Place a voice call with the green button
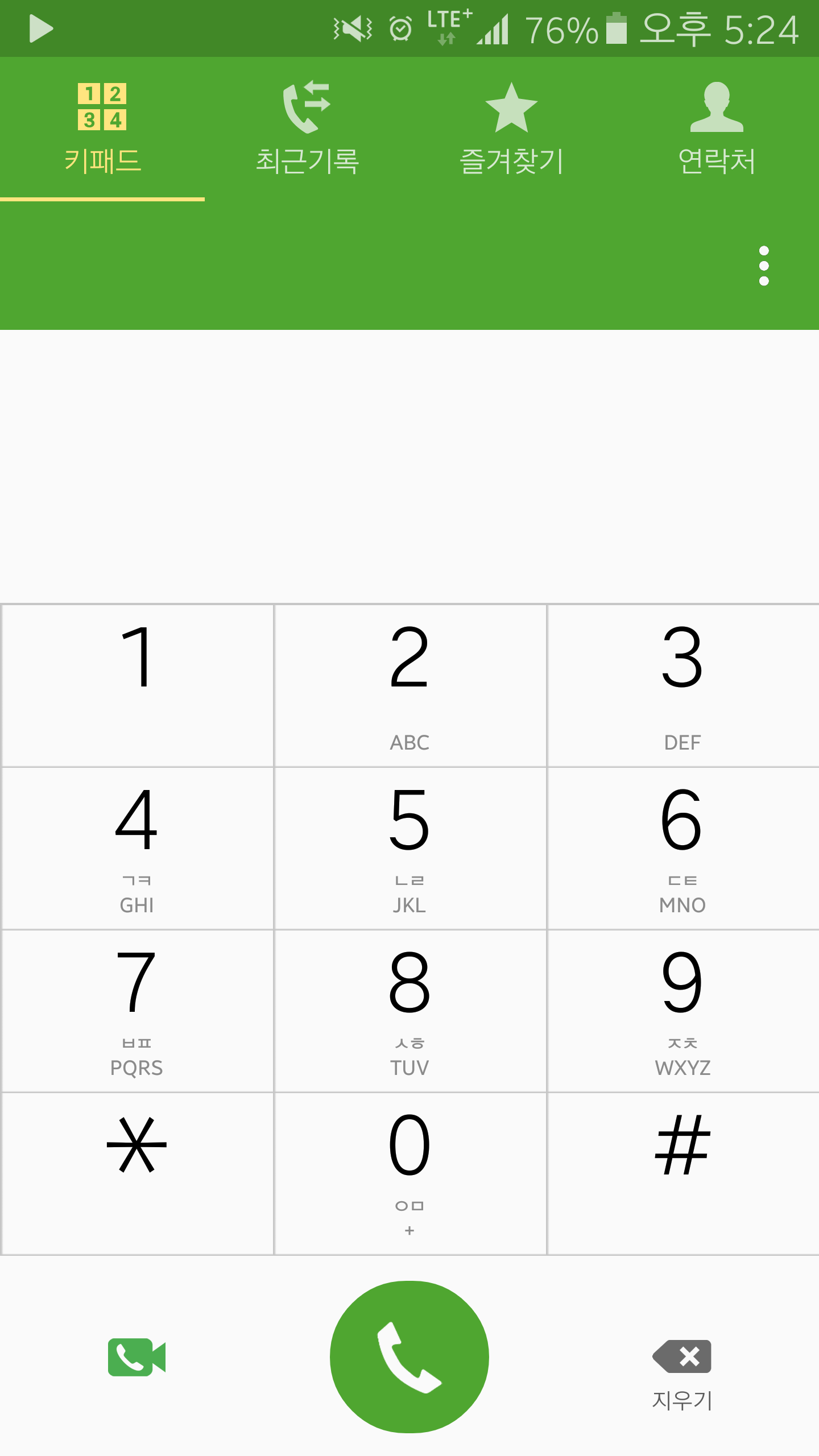 (409, 1357)
